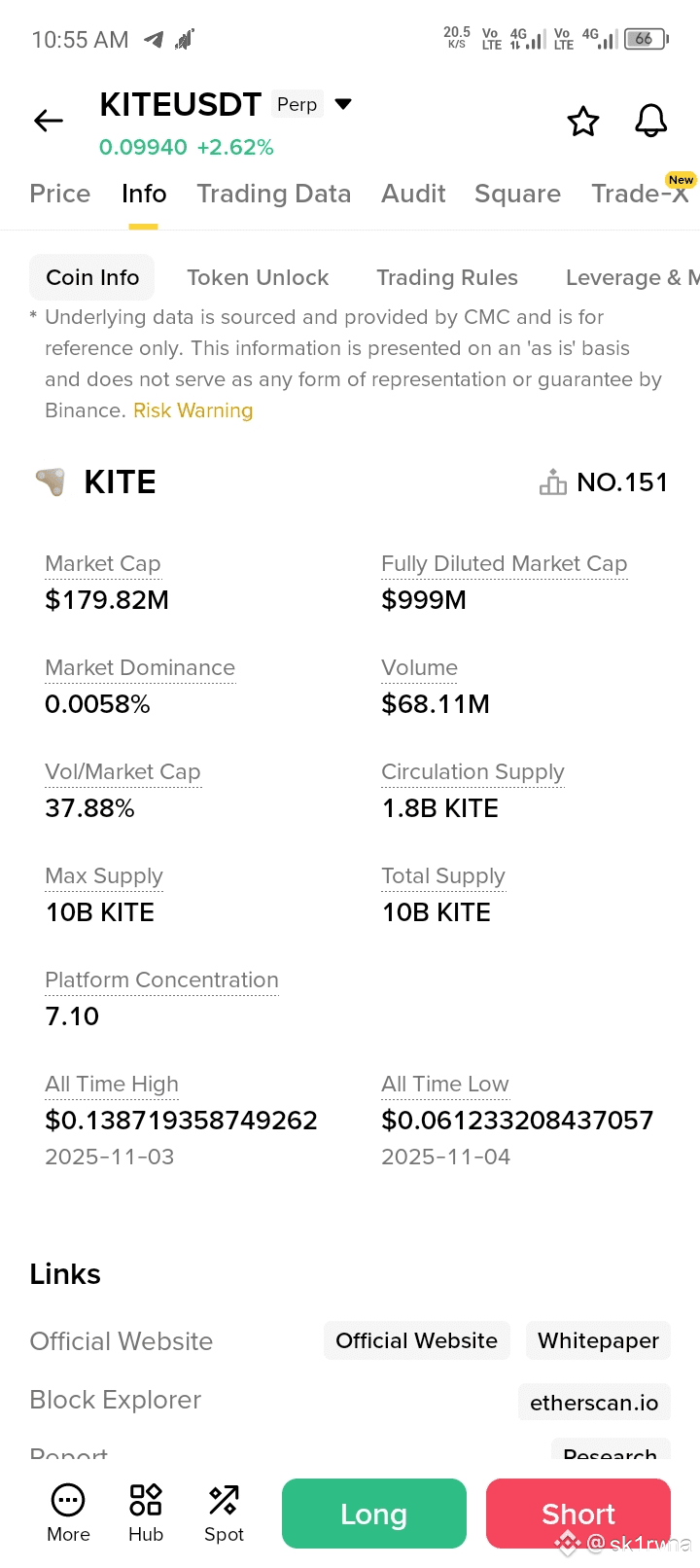The width and height of the screenshot is (700, 1568).
Task: Open the etherscan.io block explorer
Action: pos(594,1403)
